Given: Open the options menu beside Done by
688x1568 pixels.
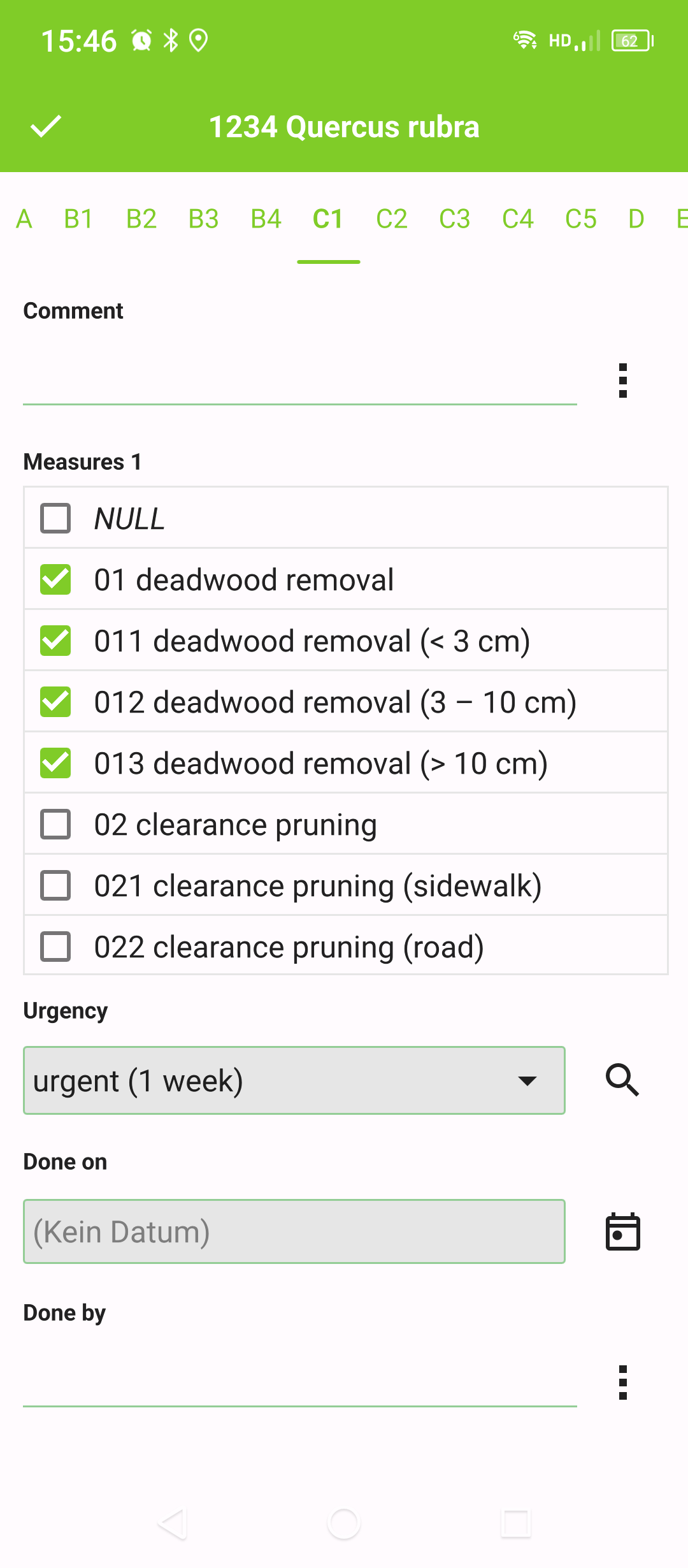Looking at the screenshot, I should 623,1383.
